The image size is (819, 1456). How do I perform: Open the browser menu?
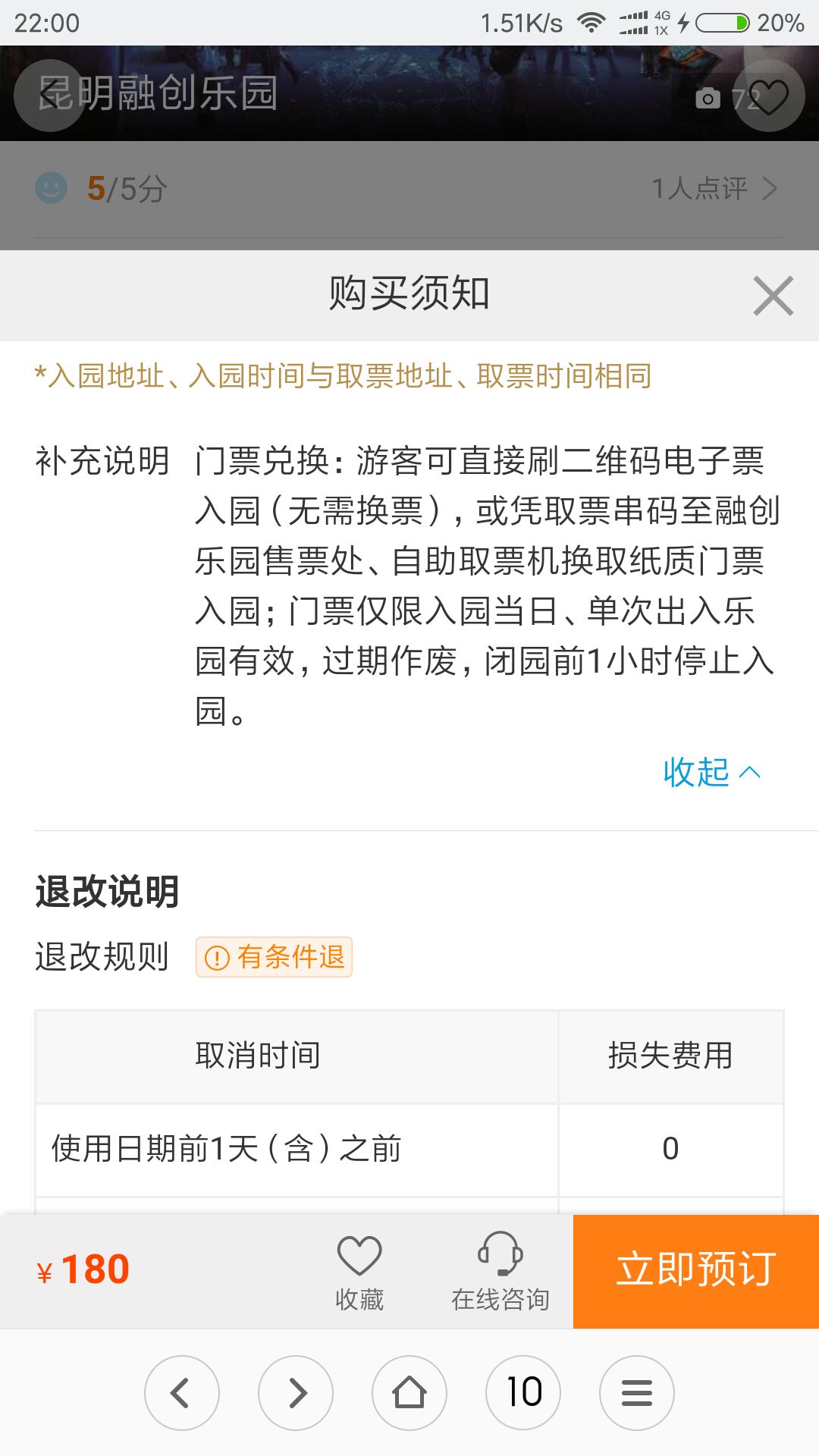637,1392
